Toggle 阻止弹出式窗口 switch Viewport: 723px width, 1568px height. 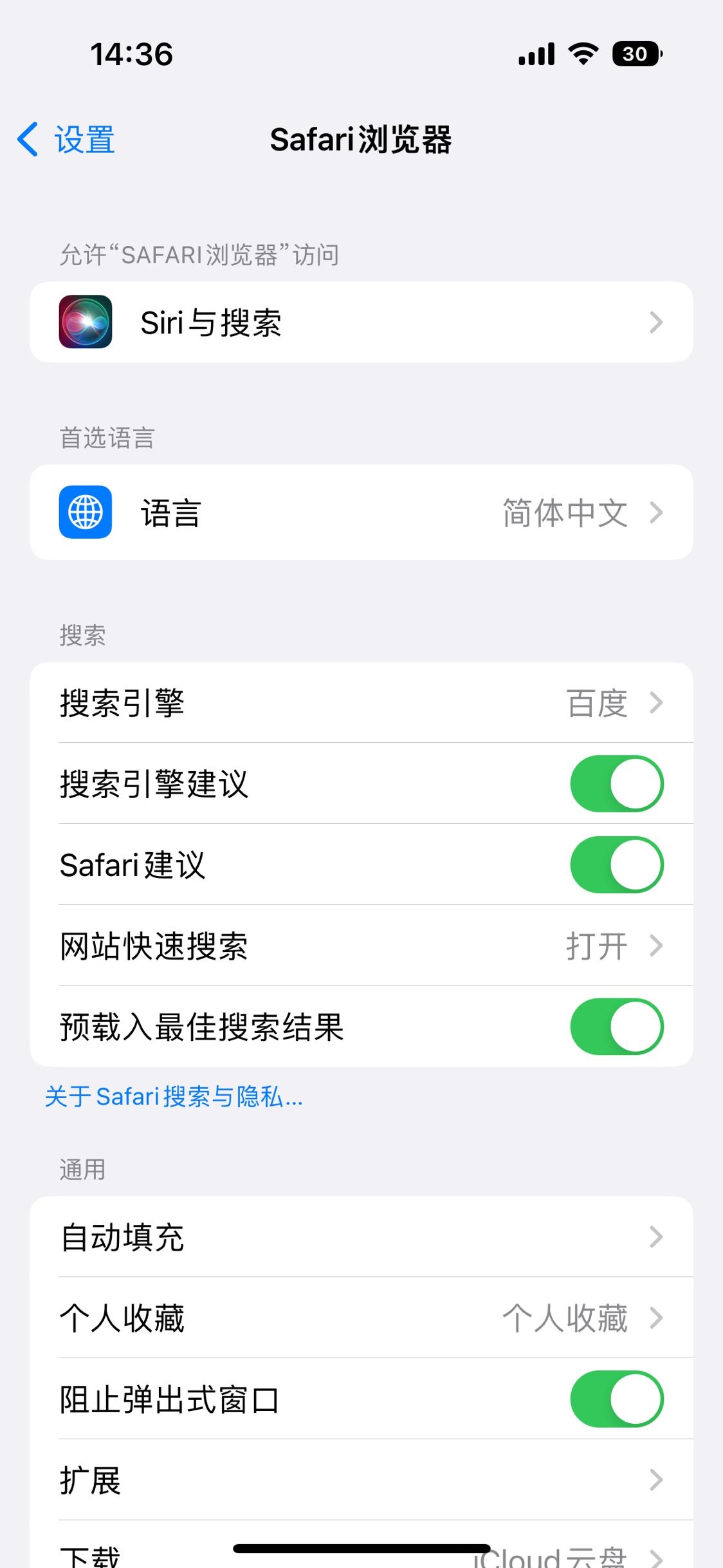[616, 1399]
